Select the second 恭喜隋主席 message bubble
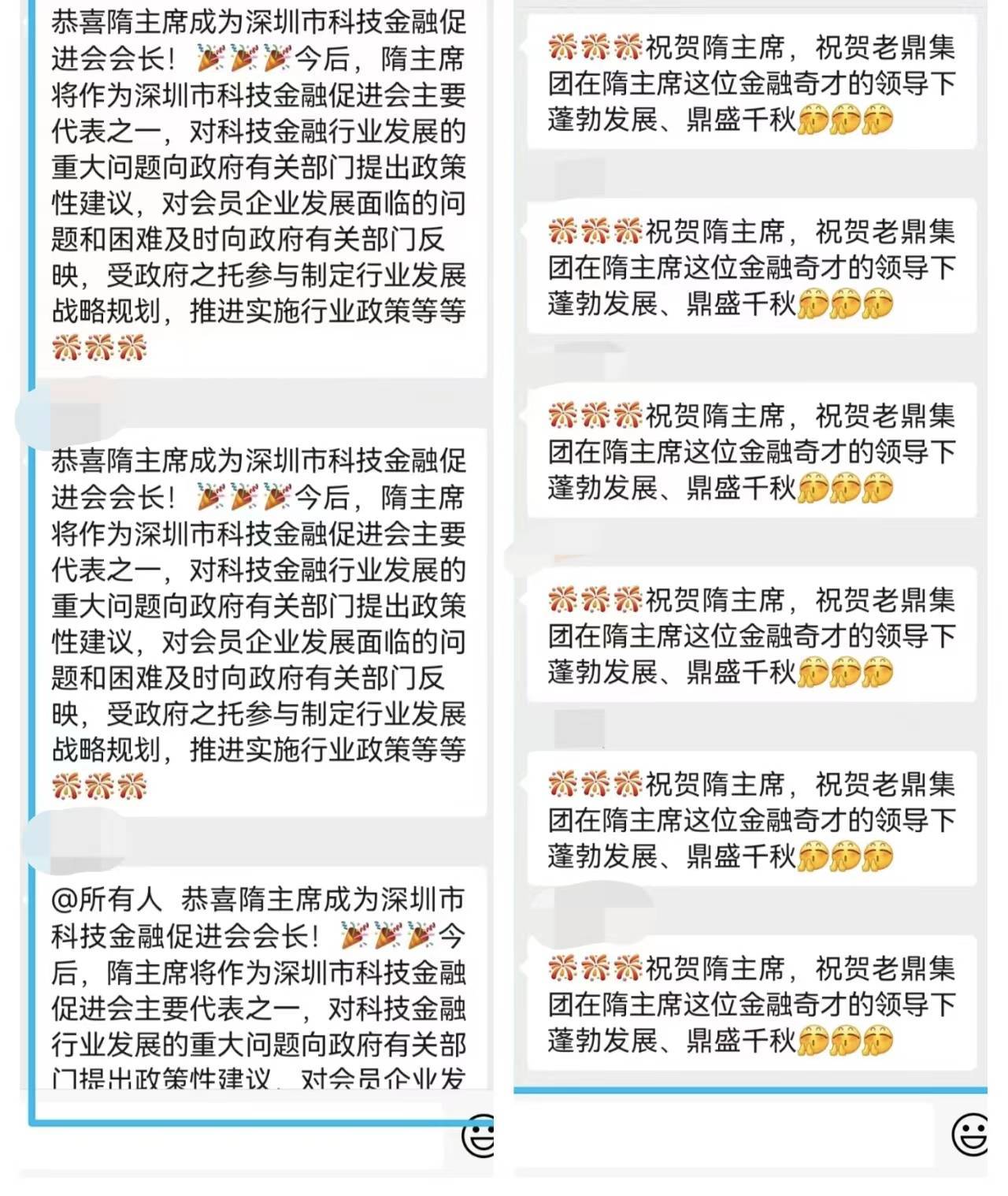The image size is (1008, 1196). click(260, 622)
